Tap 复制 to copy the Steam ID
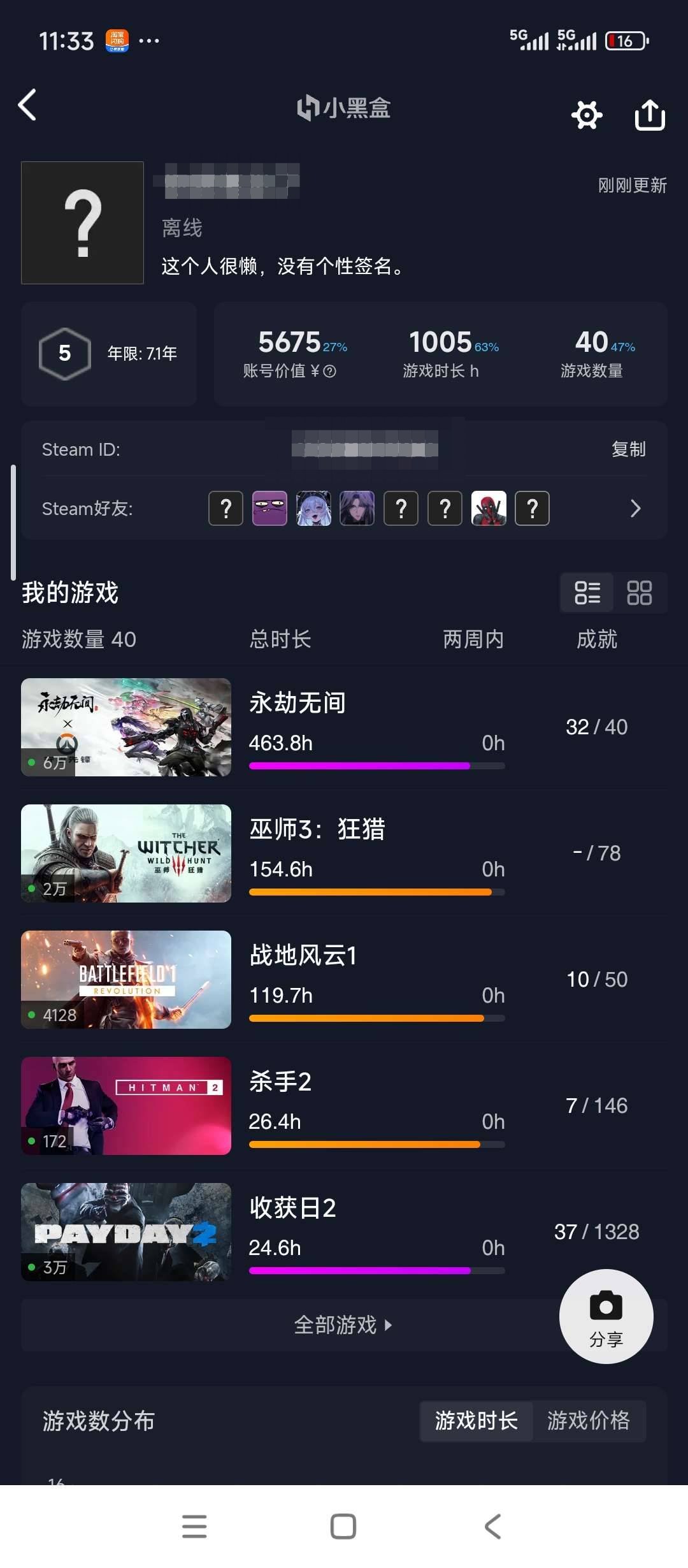 pyautogui.click(x=628, y=449)
